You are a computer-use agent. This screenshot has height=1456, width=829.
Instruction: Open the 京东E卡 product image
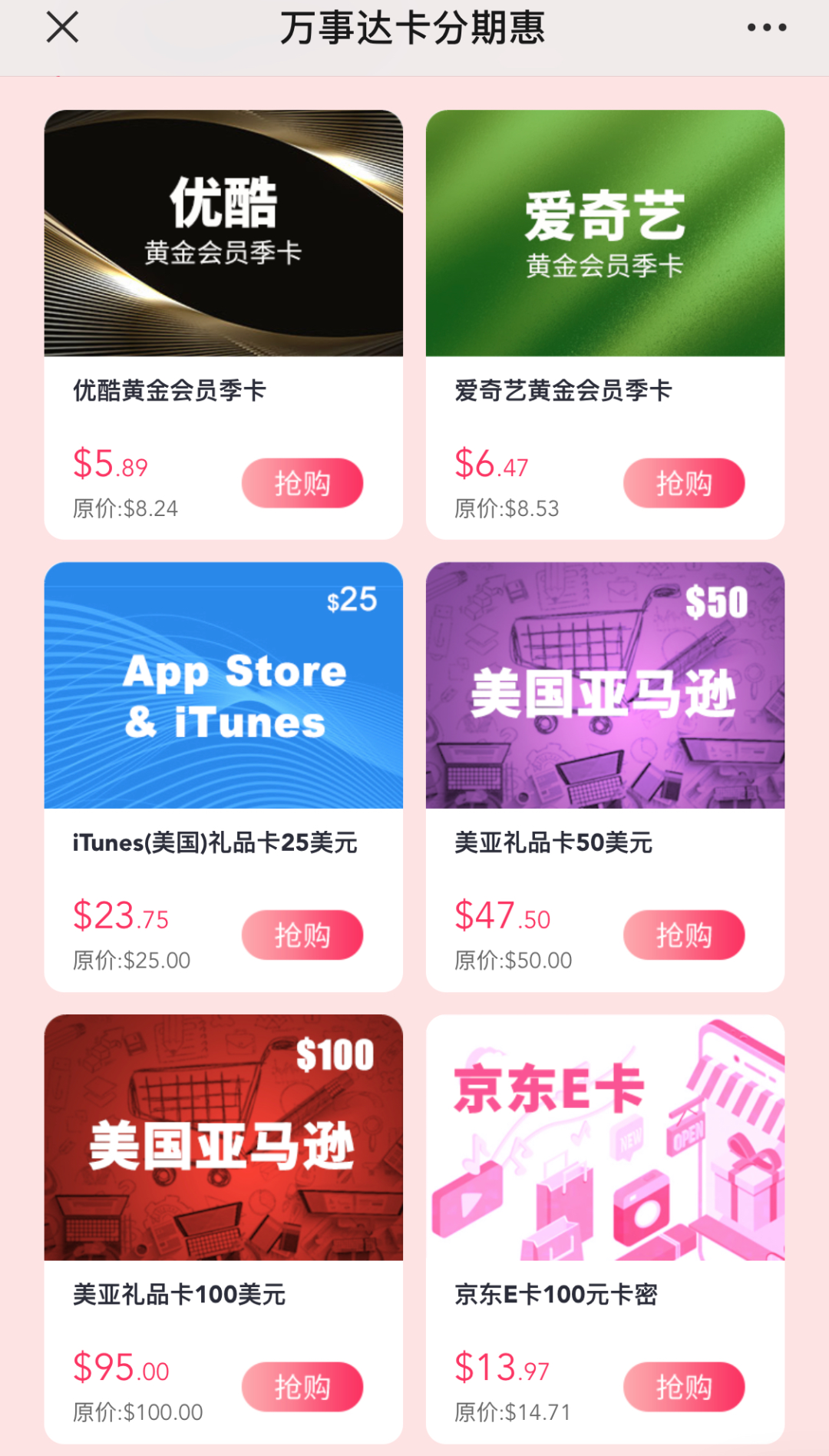tap(605, 1137)
